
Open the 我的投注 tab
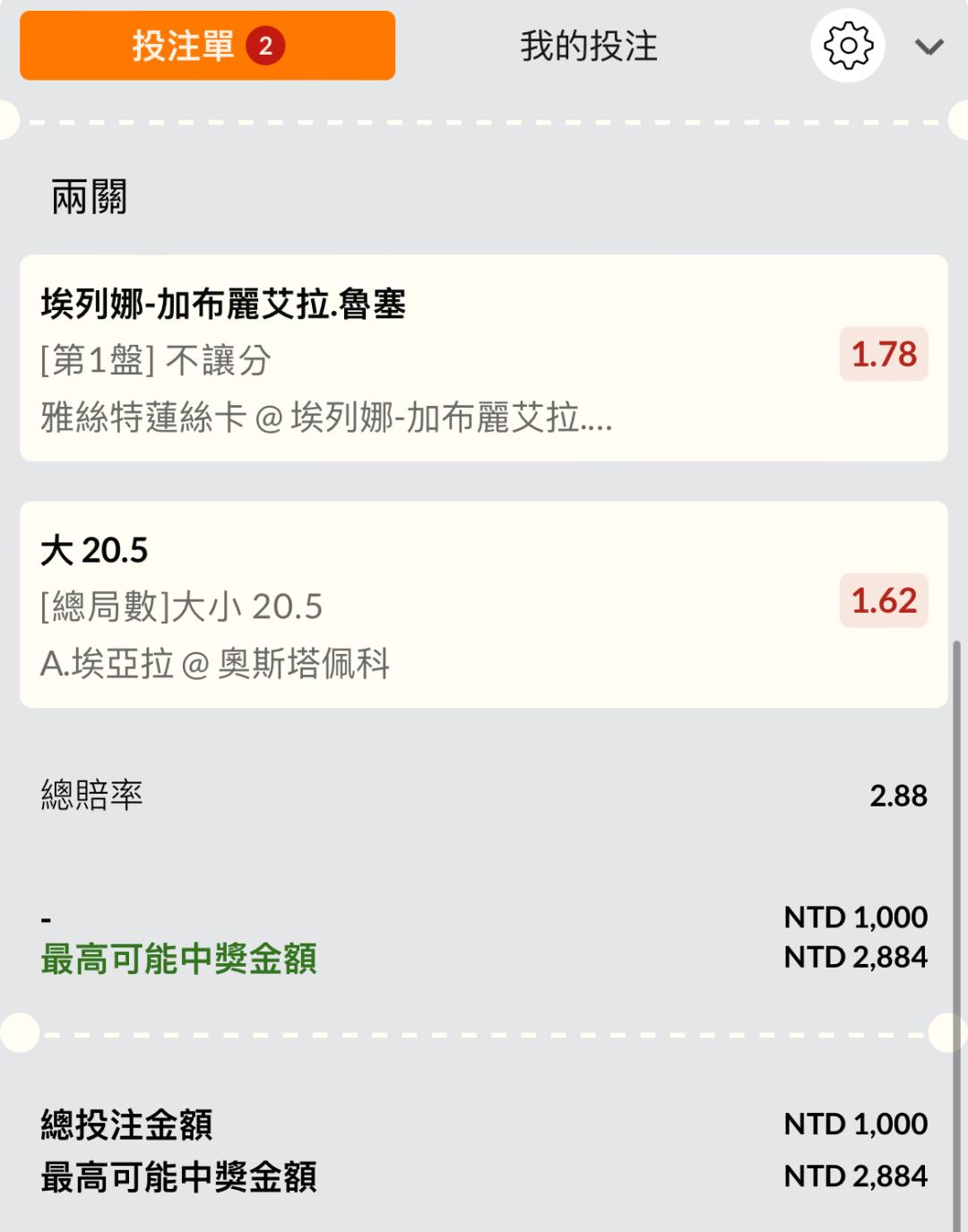pos(589,46)
